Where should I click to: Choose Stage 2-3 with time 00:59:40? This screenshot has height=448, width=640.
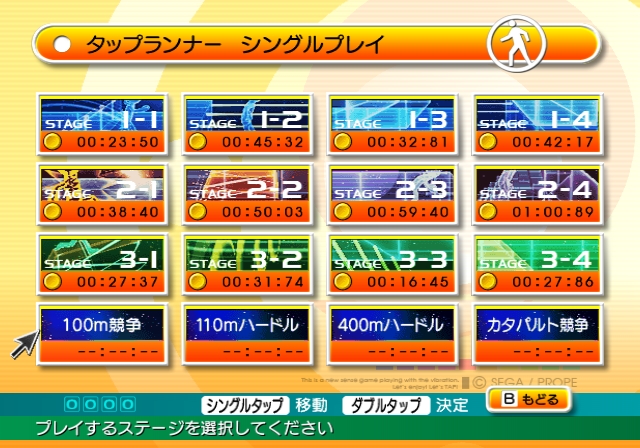click(393, 194)
